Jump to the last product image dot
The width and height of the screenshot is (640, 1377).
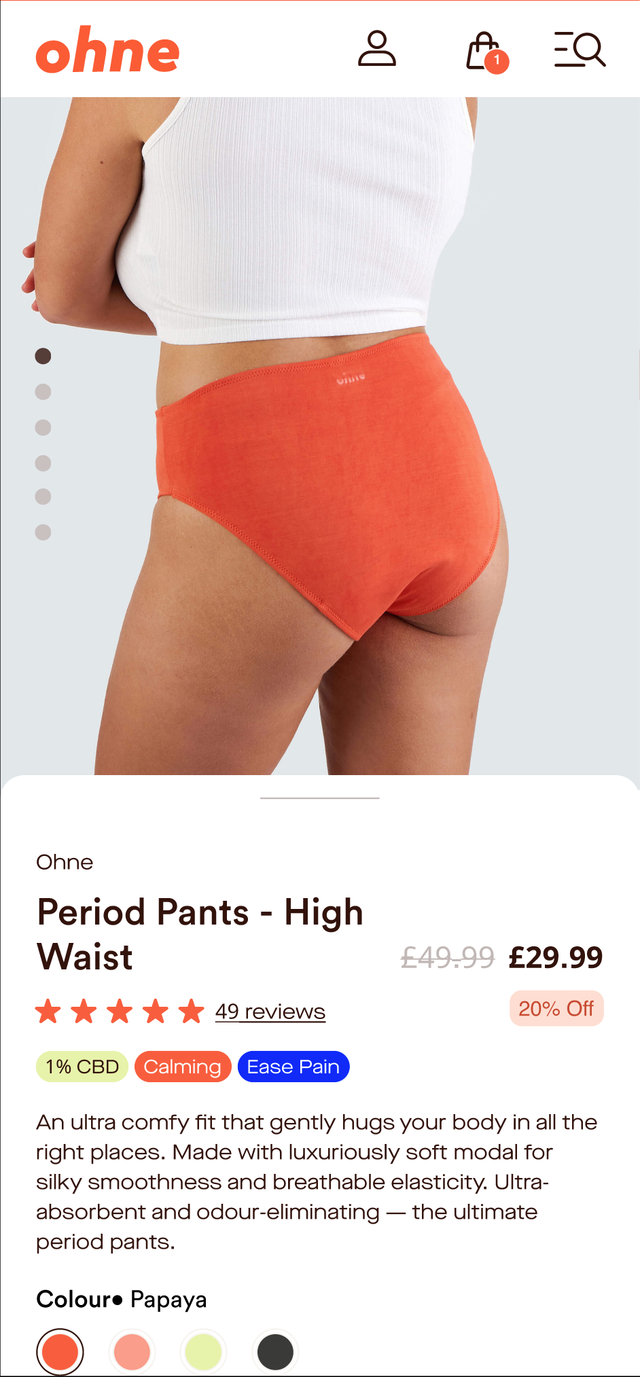point(43,532)
